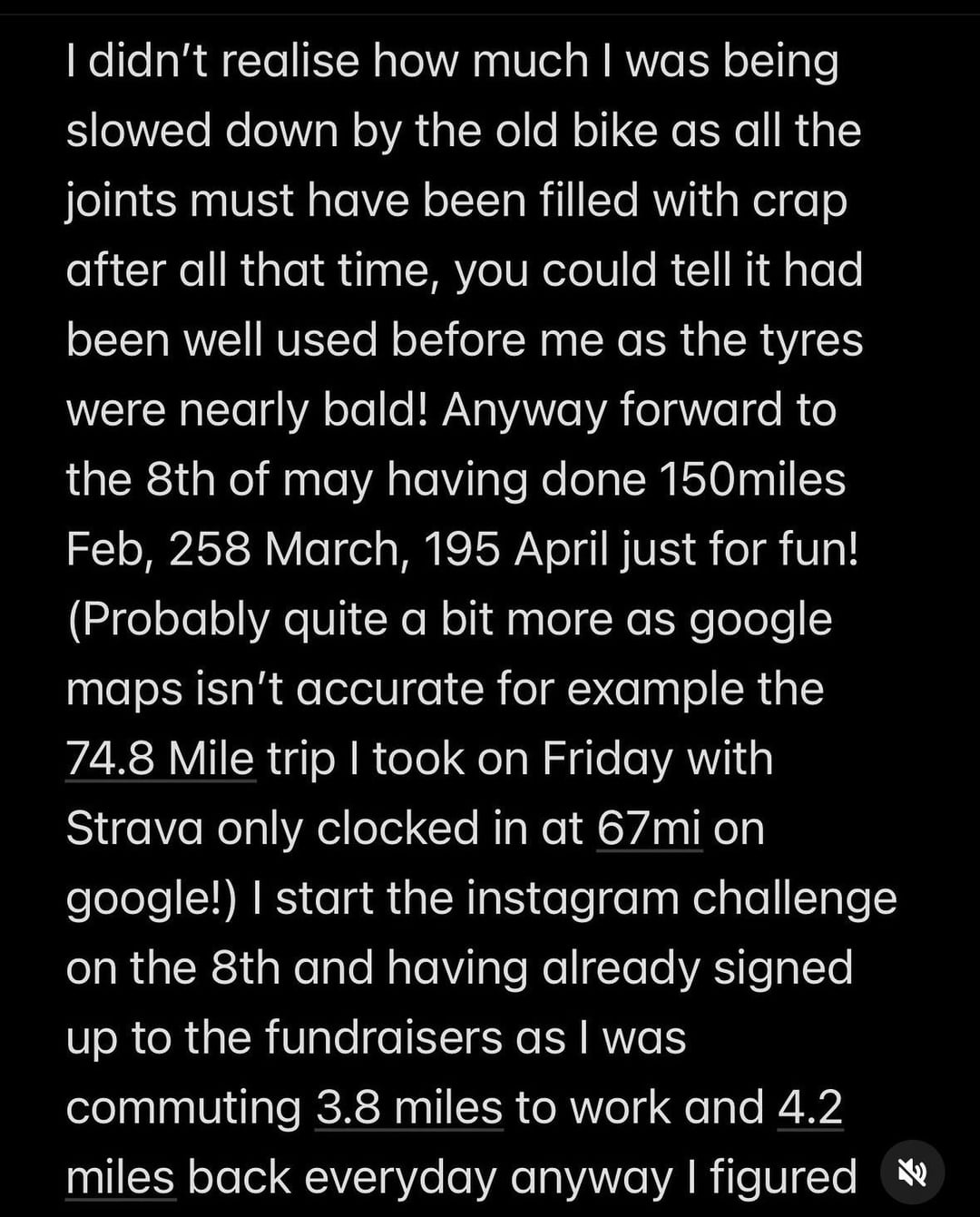
Task: Unmute the video sound
Action: click(912, 1173)
